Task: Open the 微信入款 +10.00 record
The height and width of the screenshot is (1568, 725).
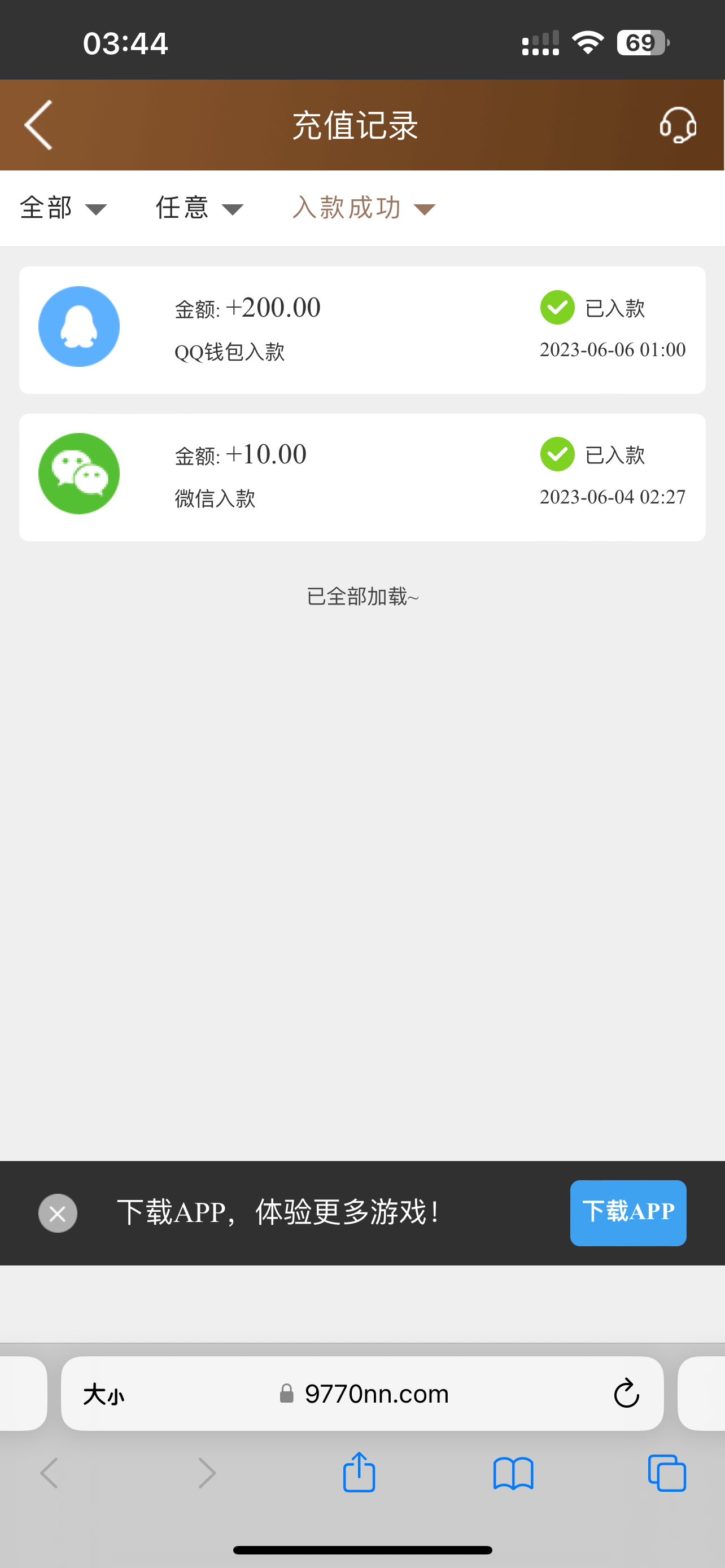Action: (362, 477)
